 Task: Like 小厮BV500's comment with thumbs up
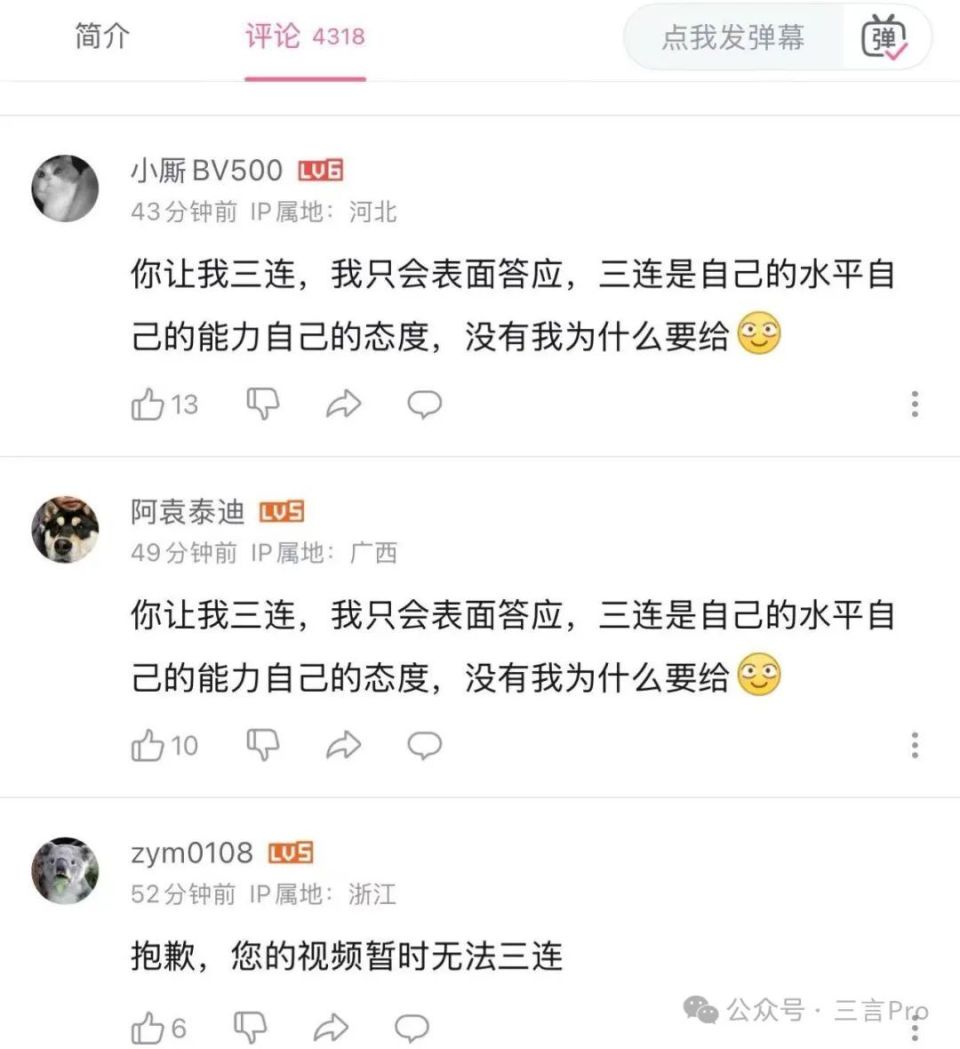pos(150,403)
